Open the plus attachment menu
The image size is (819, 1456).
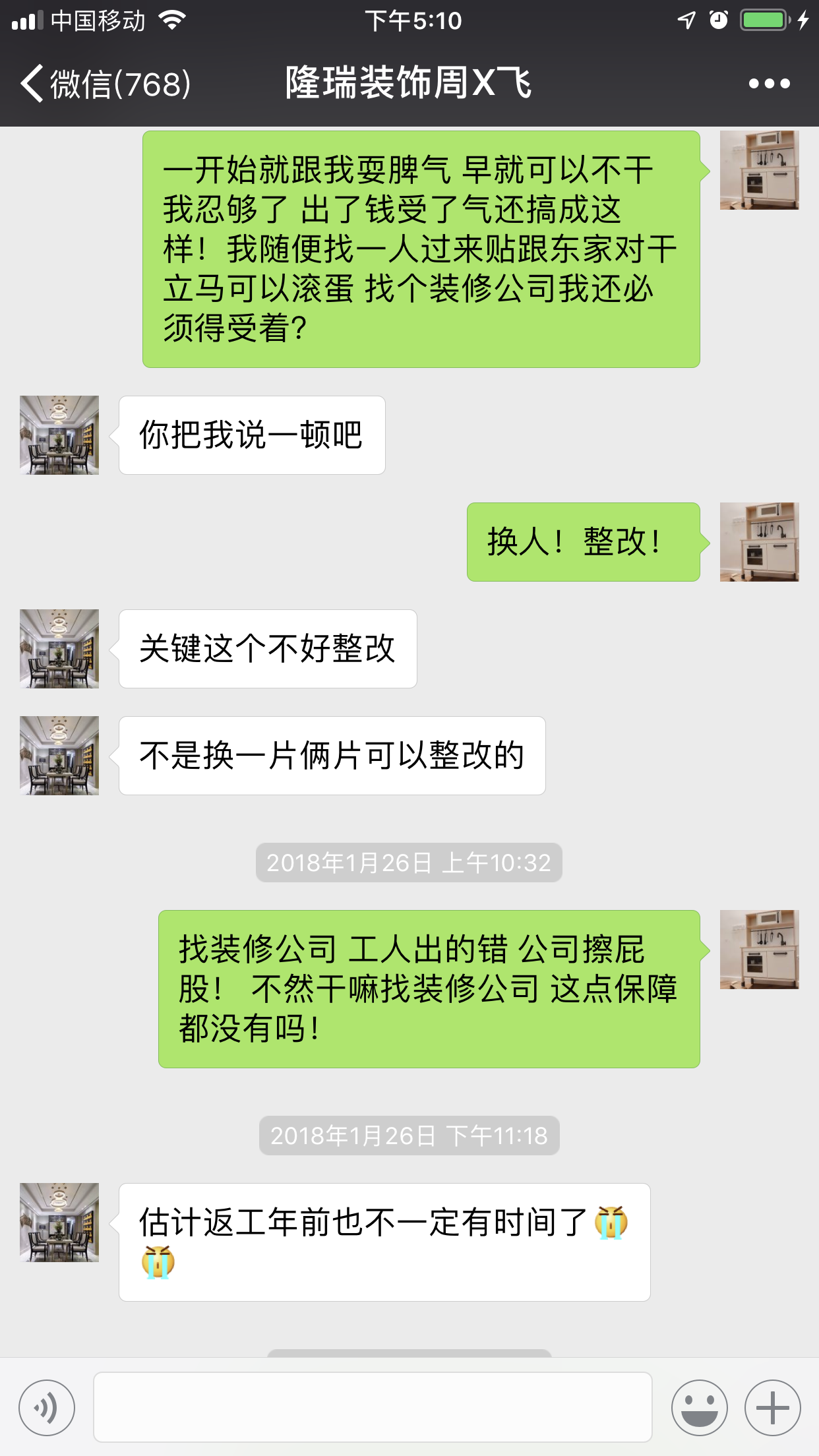click(x=772, y=1408)
